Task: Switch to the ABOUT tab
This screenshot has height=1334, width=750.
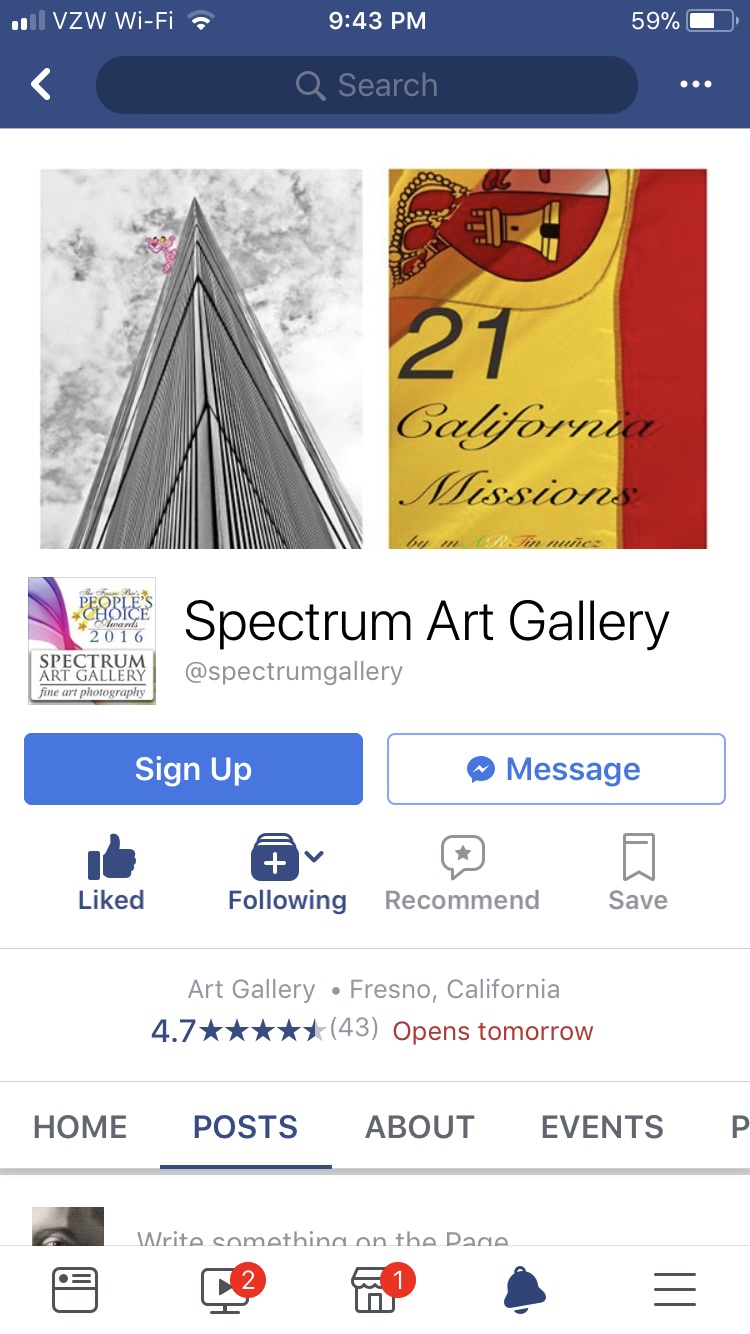Action: pyautogui.click(x=420, y=1127)
